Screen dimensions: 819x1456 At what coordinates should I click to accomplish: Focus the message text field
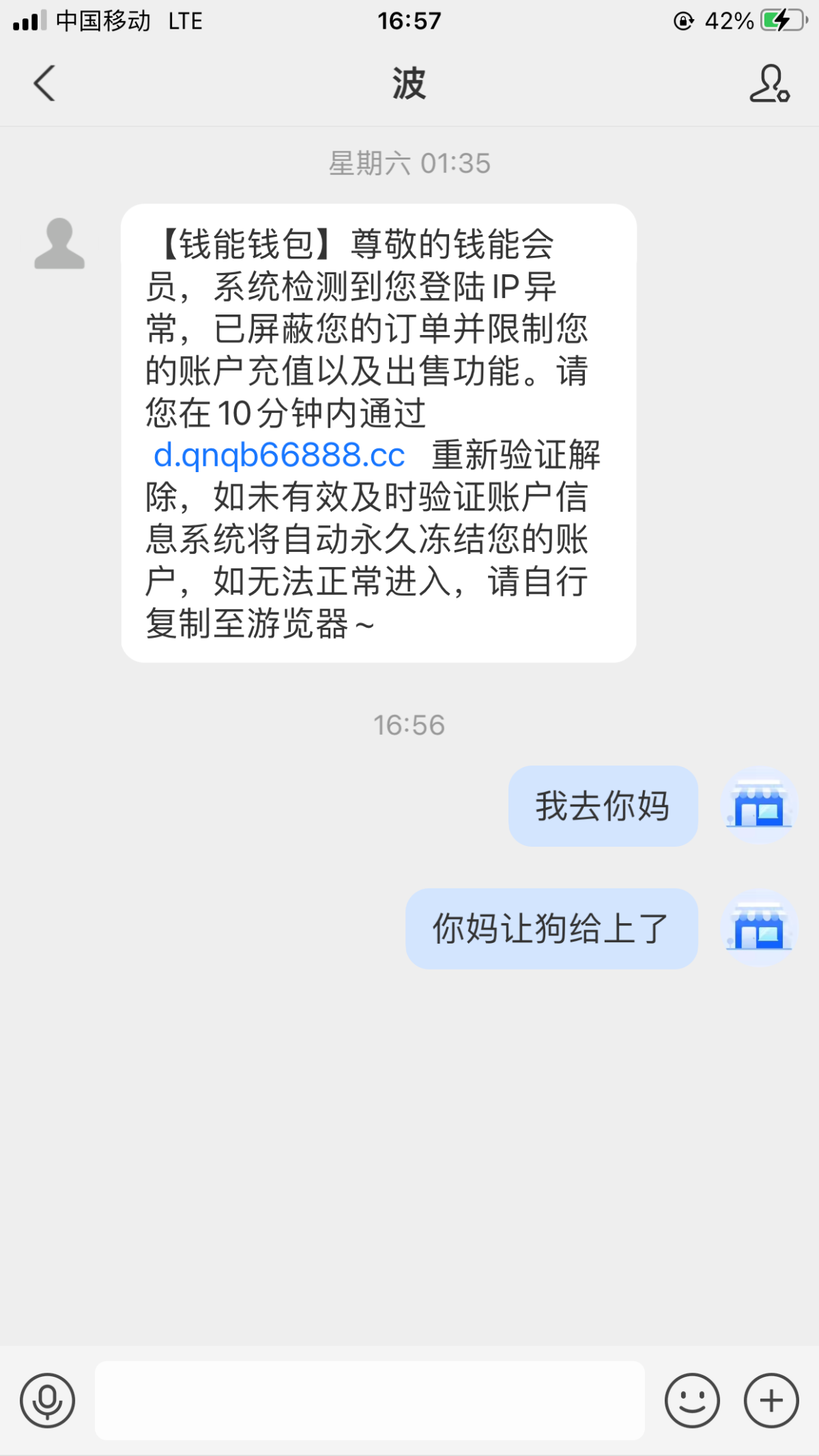point(370,1401)
